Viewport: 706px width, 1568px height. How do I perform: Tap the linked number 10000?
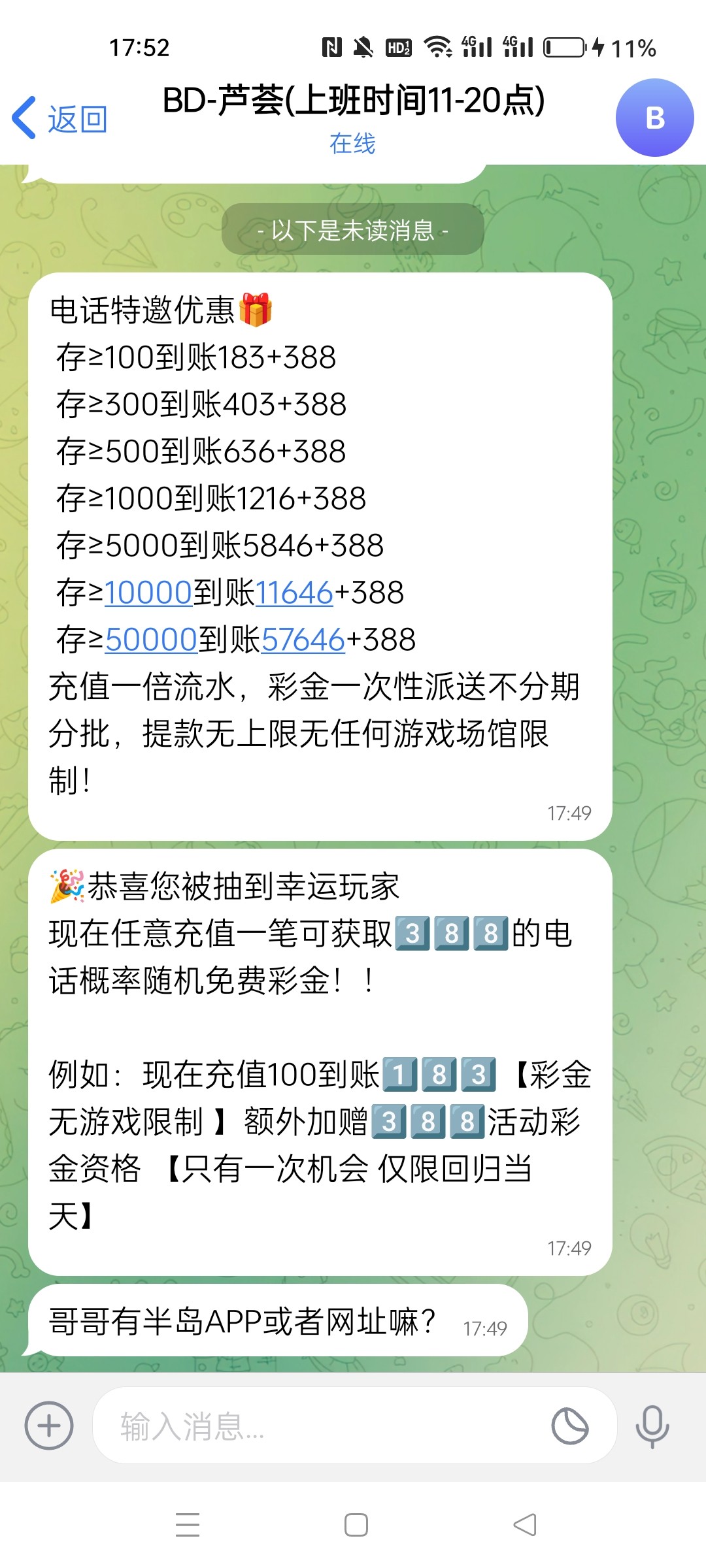148,593
